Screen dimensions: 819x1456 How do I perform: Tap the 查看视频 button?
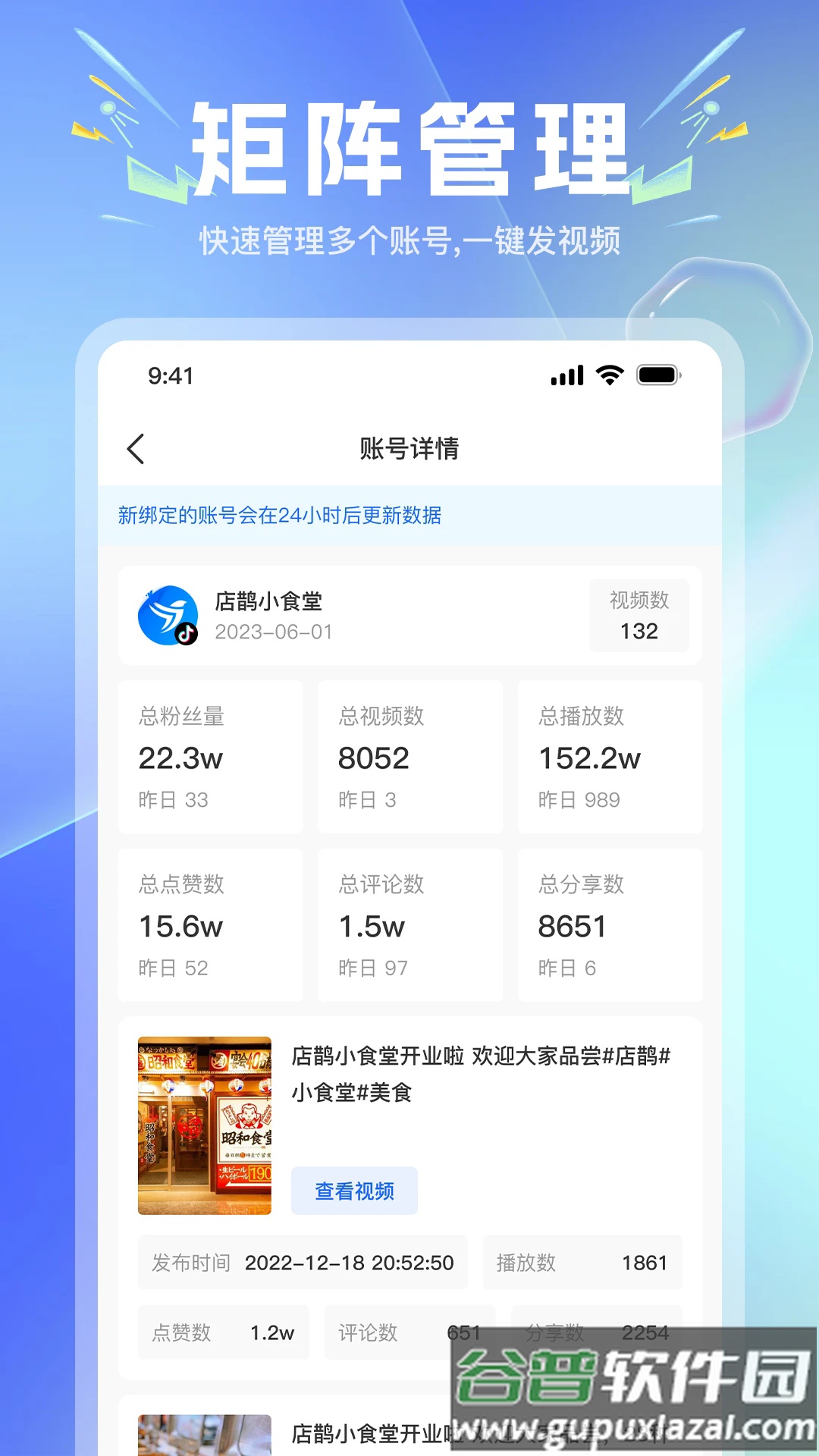(354, 1191)
